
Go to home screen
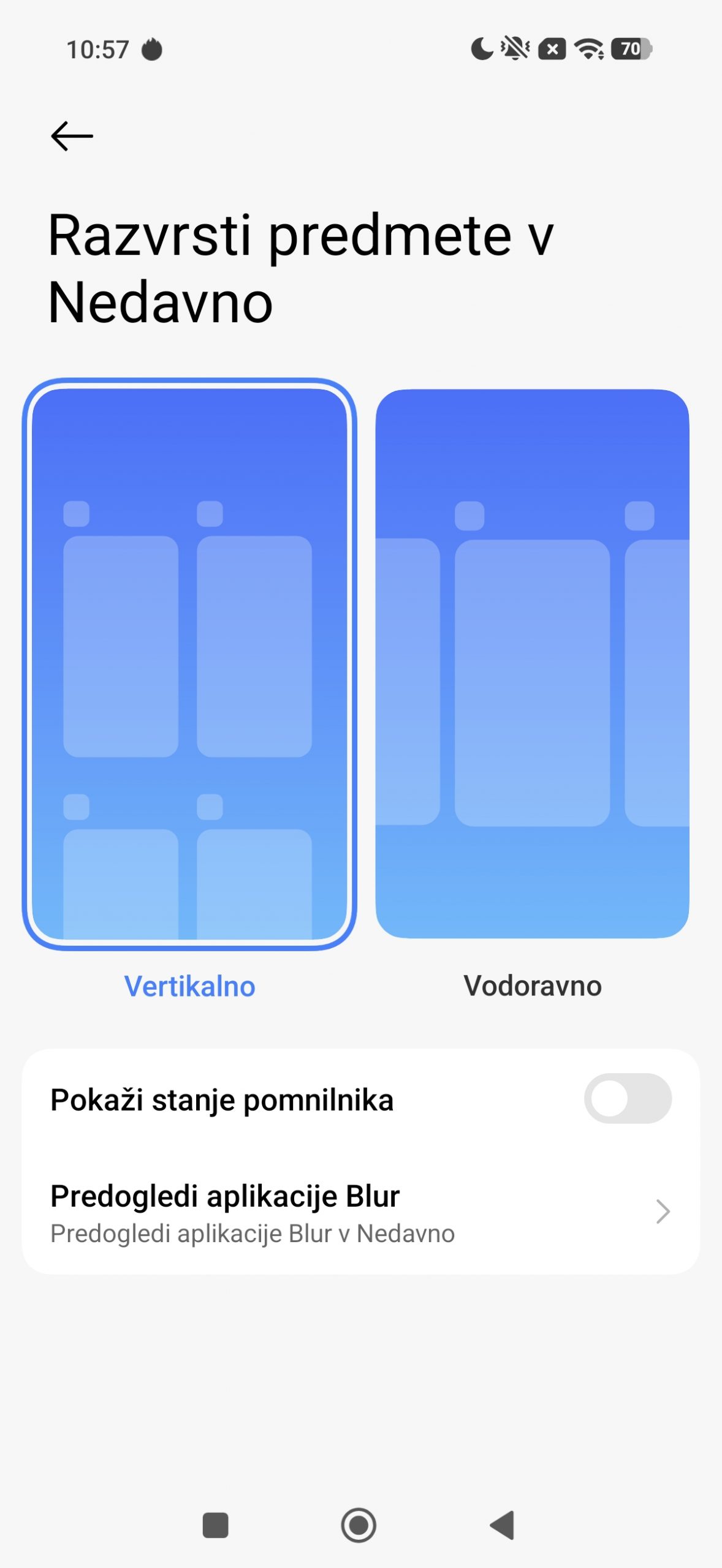pos(359,1525)
